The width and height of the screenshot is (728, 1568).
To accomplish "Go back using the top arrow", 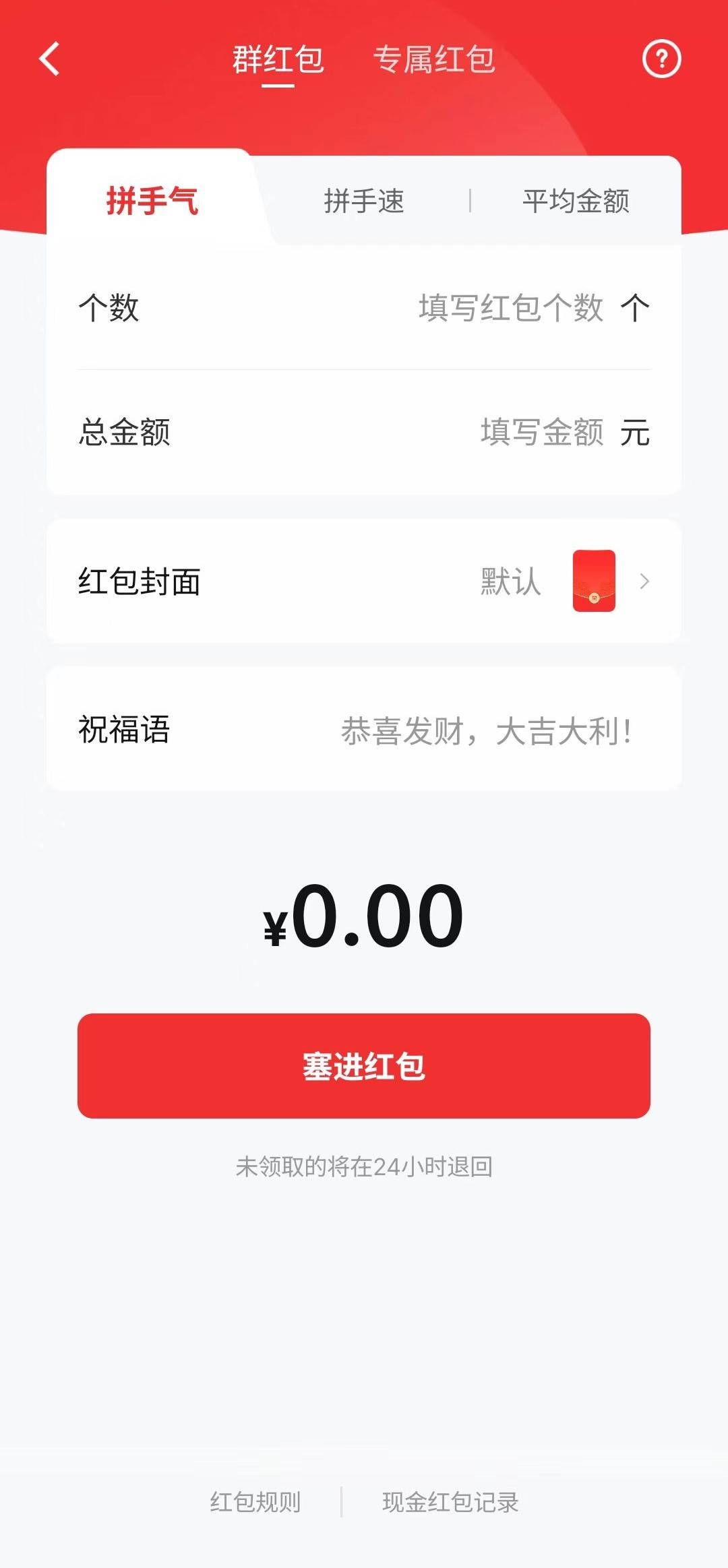I will (x=50, y=59).
